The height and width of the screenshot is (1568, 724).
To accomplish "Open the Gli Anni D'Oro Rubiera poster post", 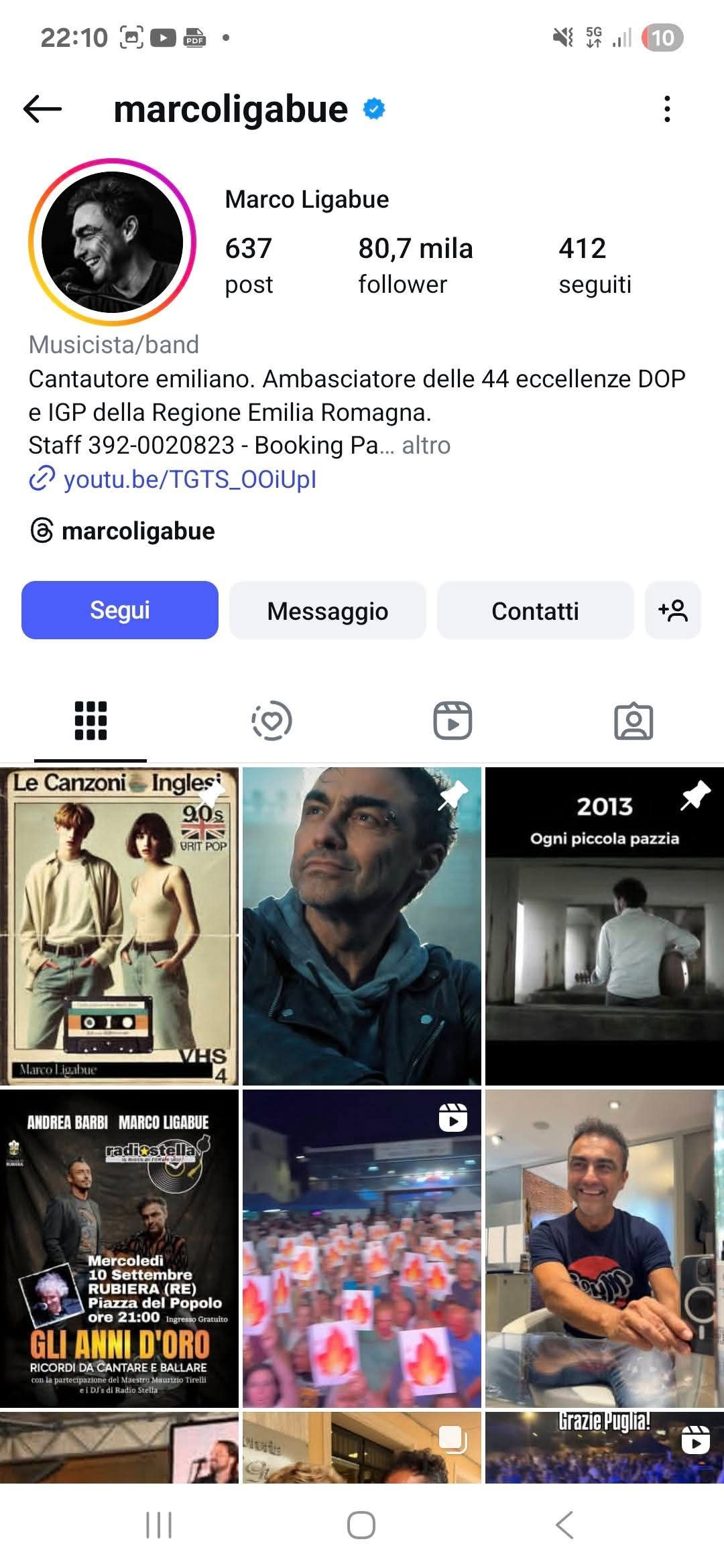I will tap(119, 1248).
